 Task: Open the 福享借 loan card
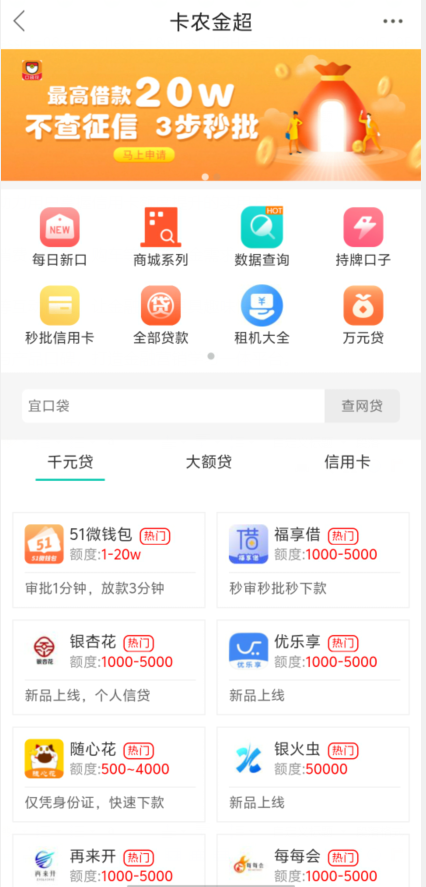(313, 560)
